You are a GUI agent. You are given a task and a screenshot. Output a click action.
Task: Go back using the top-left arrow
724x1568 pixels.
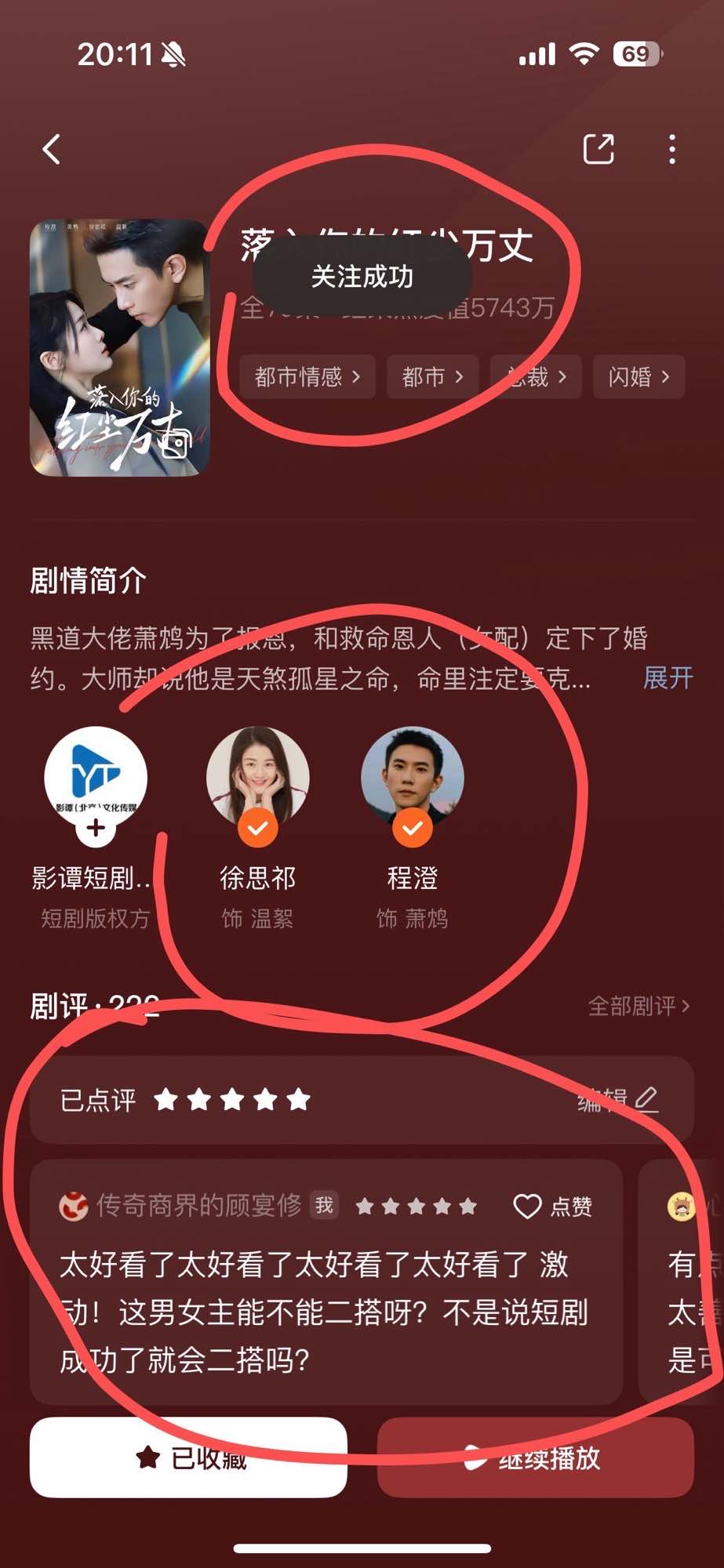(x=52, y=149)
